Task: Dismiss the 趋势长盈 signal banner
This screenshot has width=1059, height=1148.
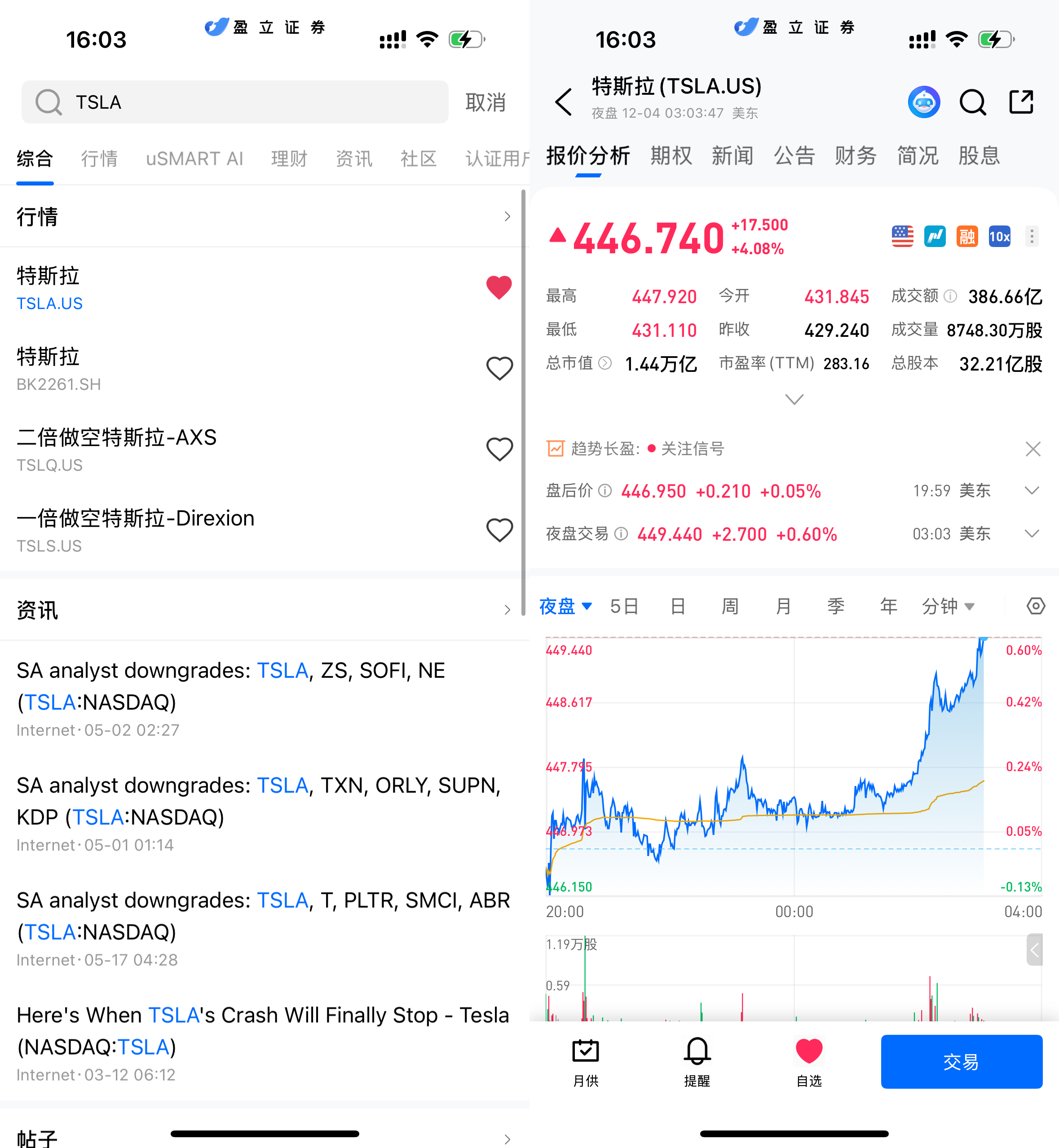Action: [1033, 449]
